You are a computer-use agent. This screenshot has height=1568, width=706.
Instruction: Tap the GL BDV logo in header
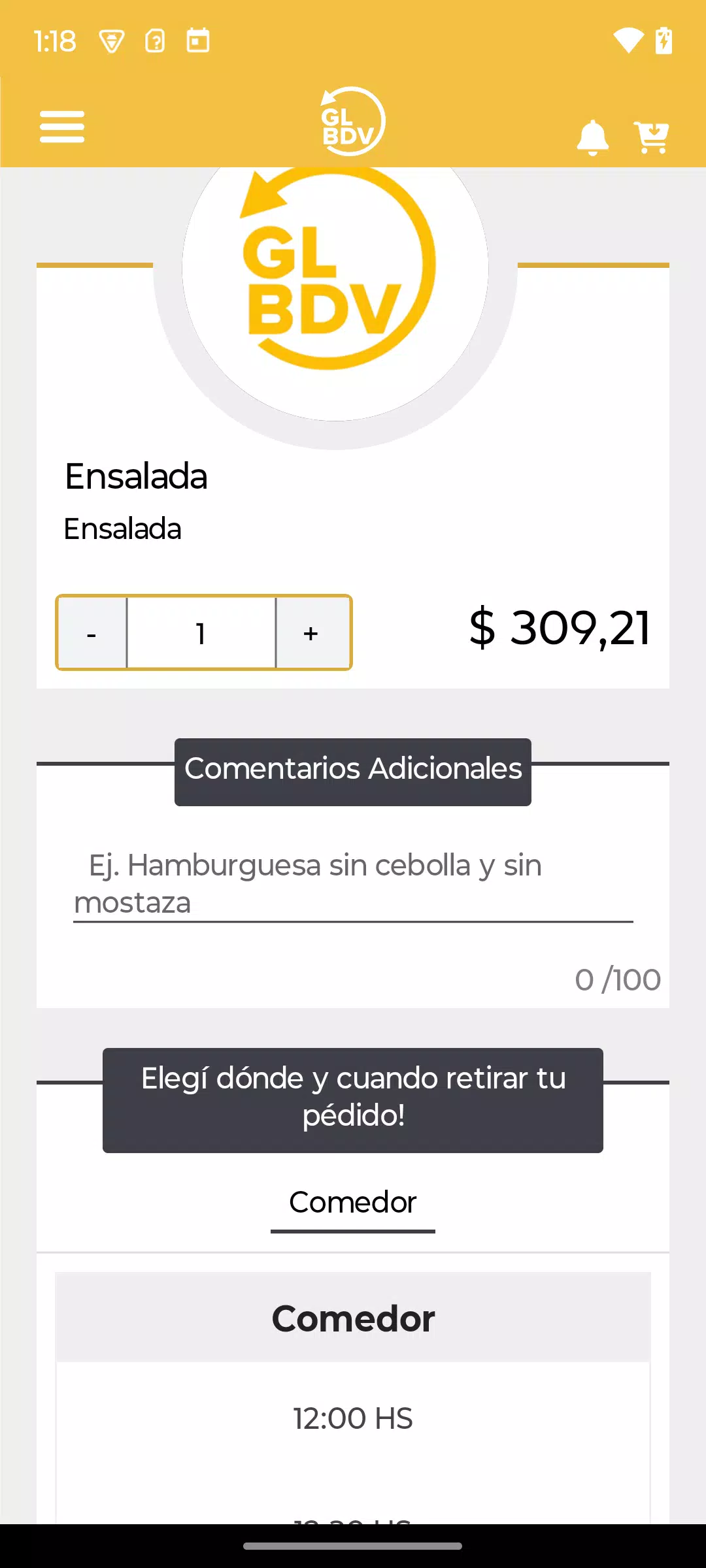pos(352,122)
